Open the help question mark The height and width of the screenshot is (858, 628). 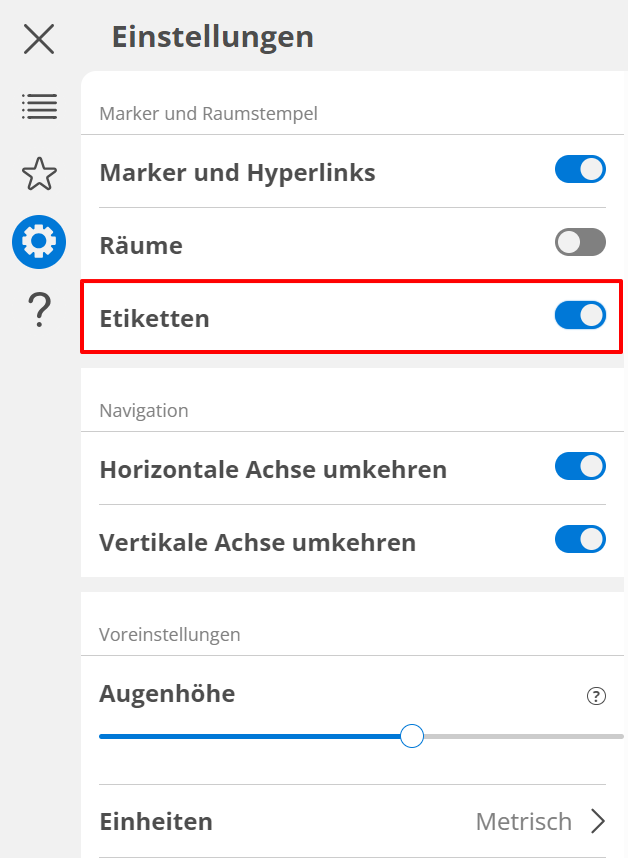[x=39, y=310]
